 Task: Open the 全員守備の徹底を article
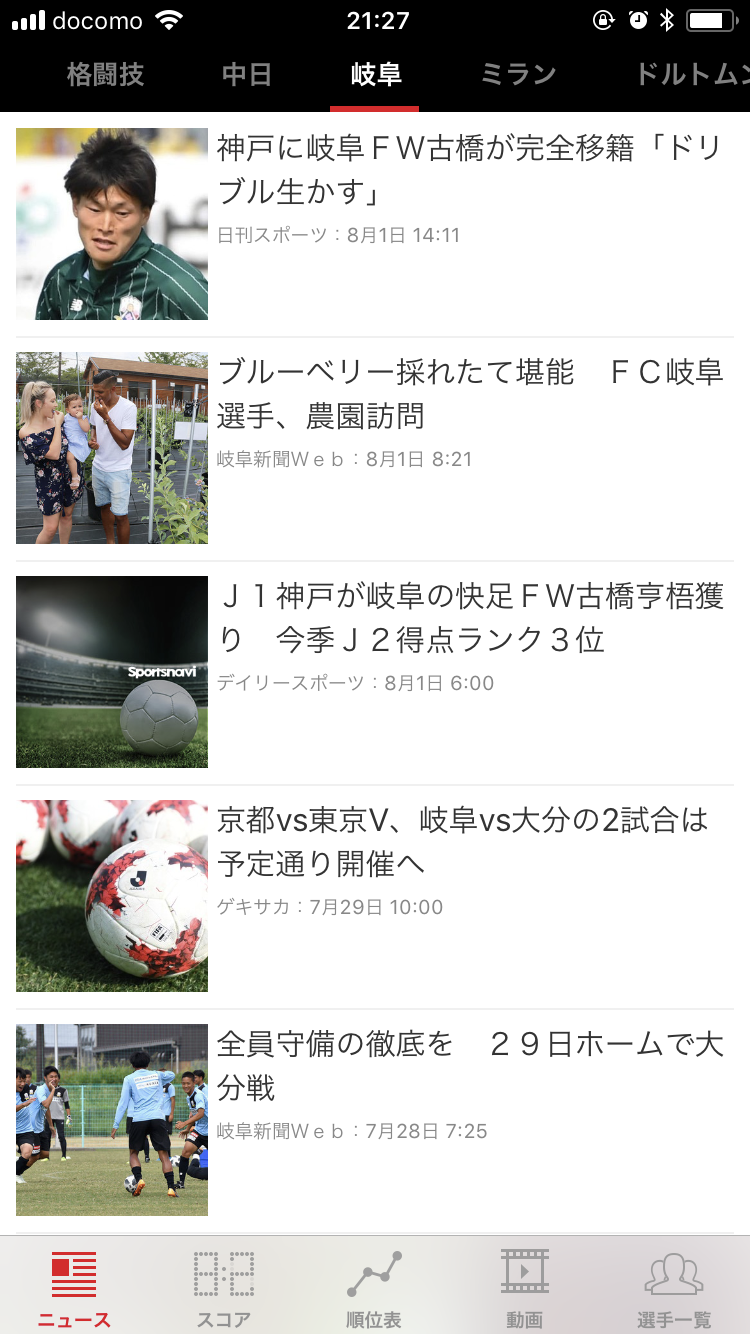pyautogui.click(x=470, y=1066)
